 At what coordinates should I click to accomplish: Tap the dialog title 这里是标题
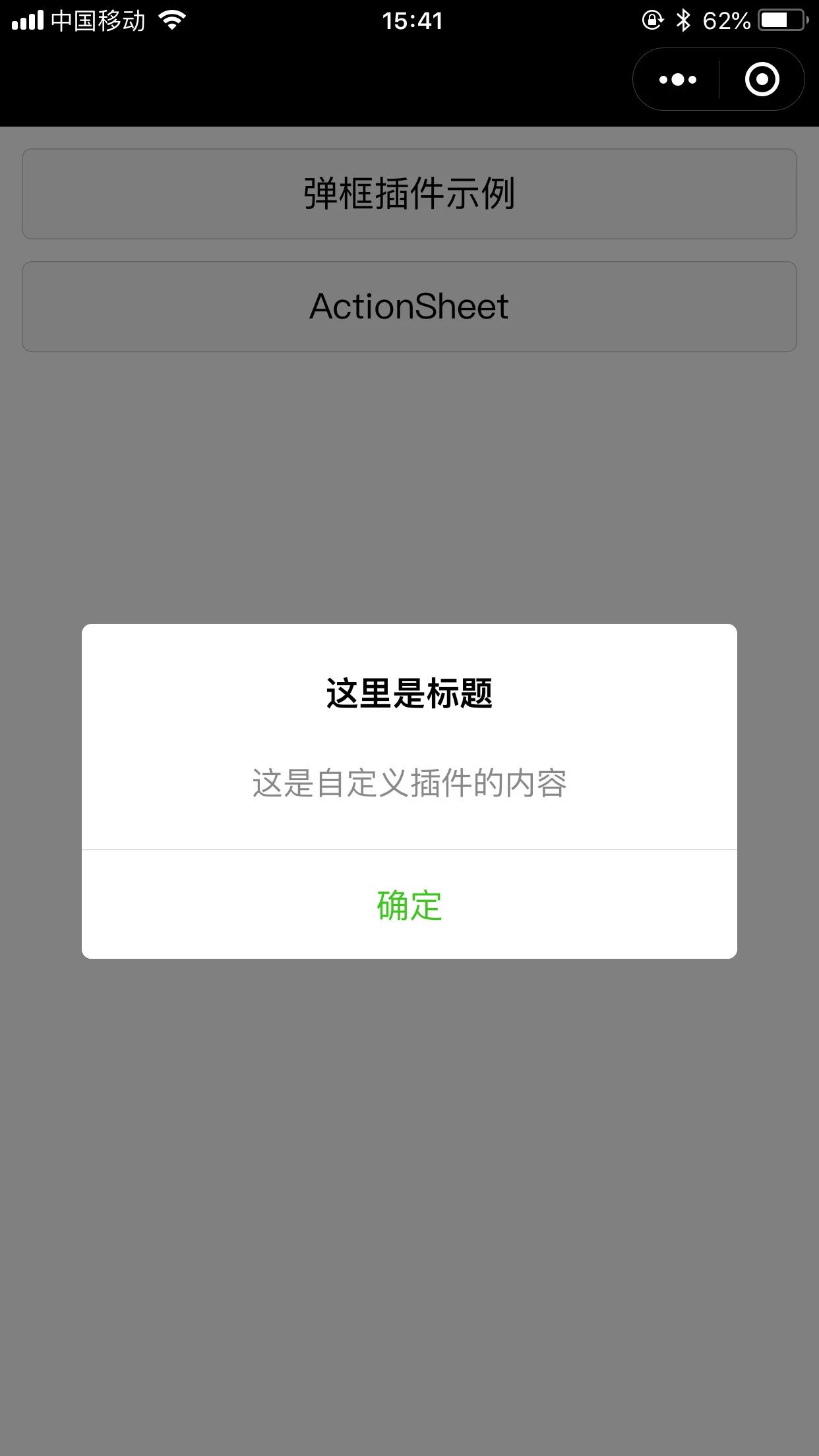click(x=409, y=694)
